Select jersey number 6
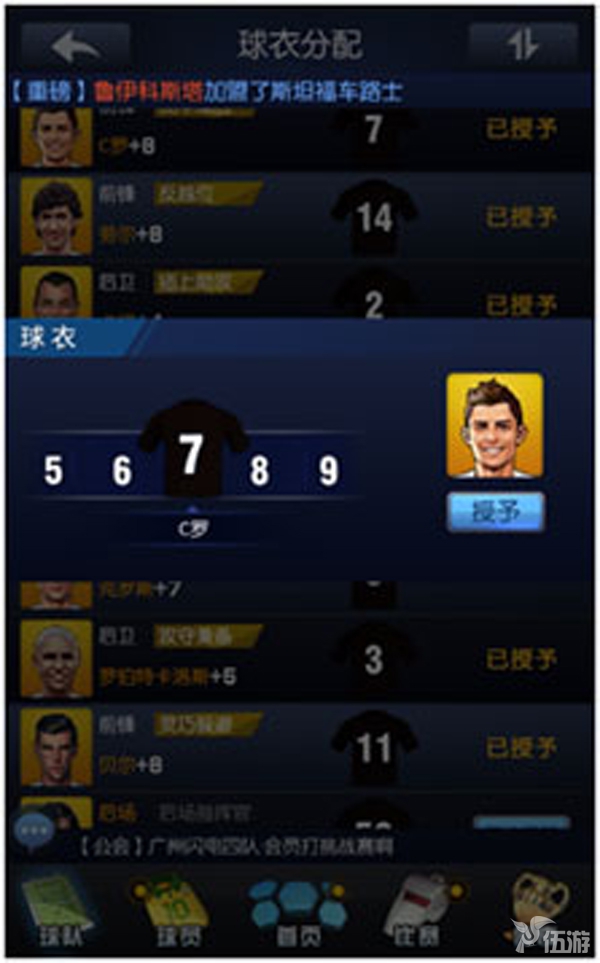Image resolution: width=600 pixels, height=963 pixels. point(122,470)
